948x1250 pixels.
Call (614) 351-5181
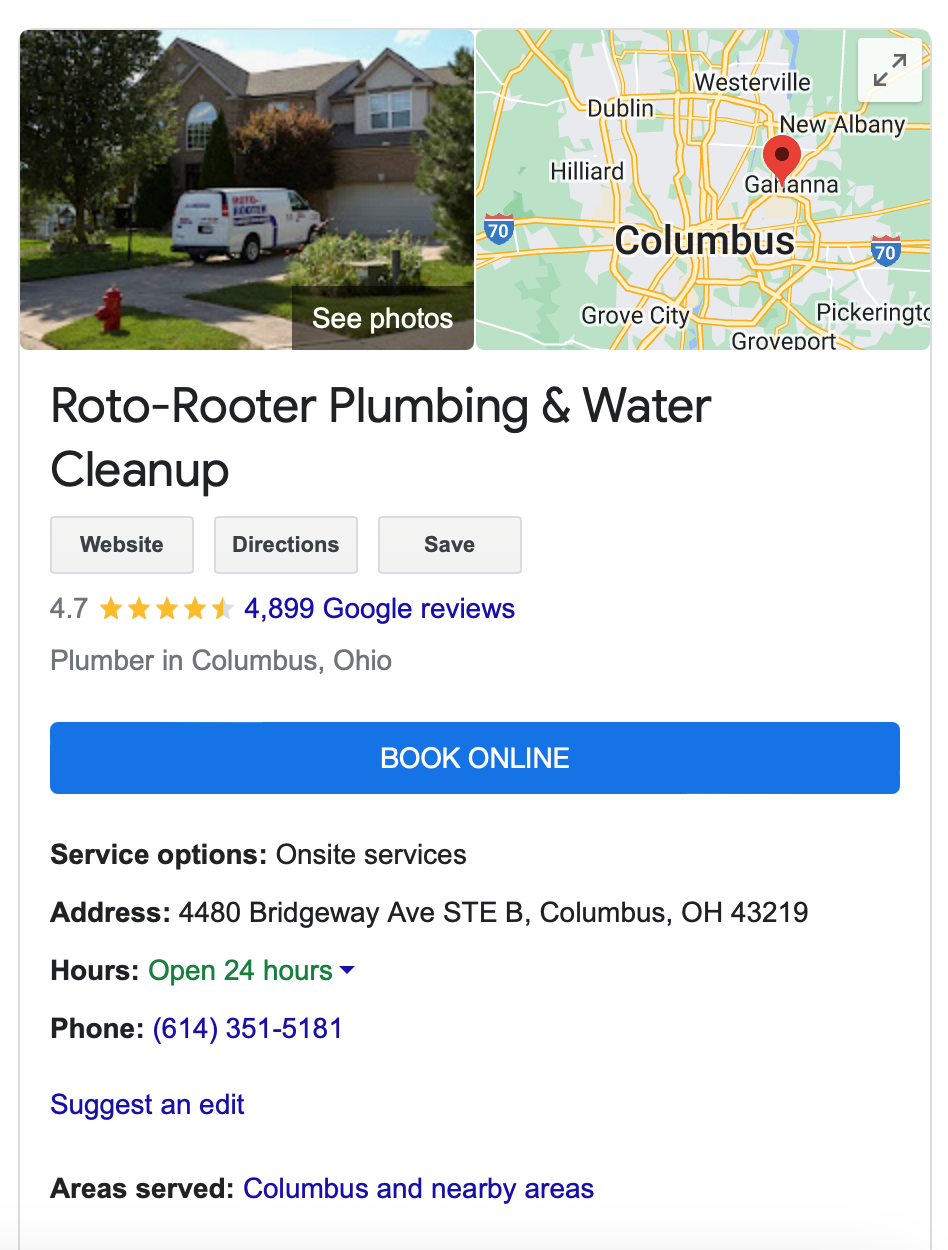247,1028
